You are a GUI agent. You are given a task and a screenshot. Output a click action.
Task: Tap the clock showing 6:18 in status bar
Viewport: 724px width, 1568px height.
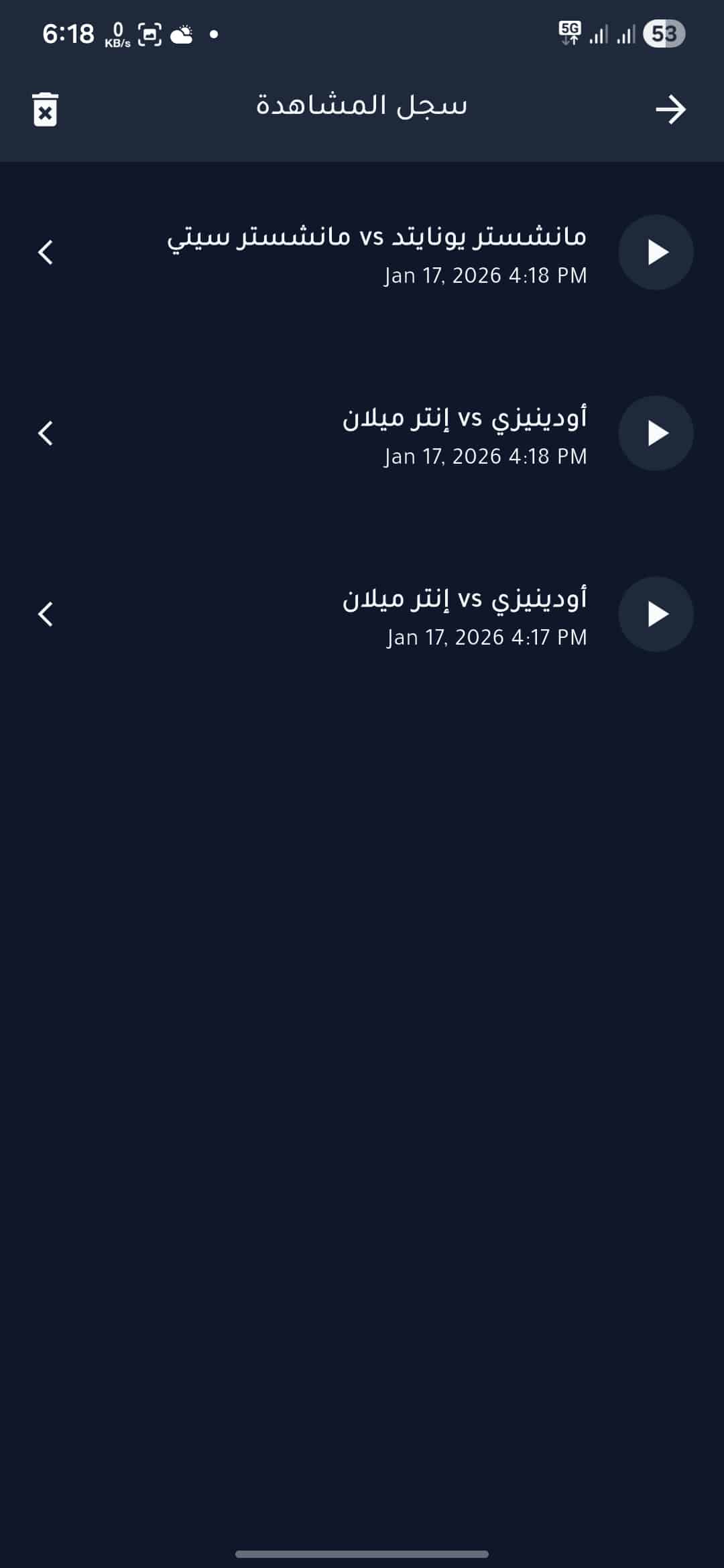point(67,32)
